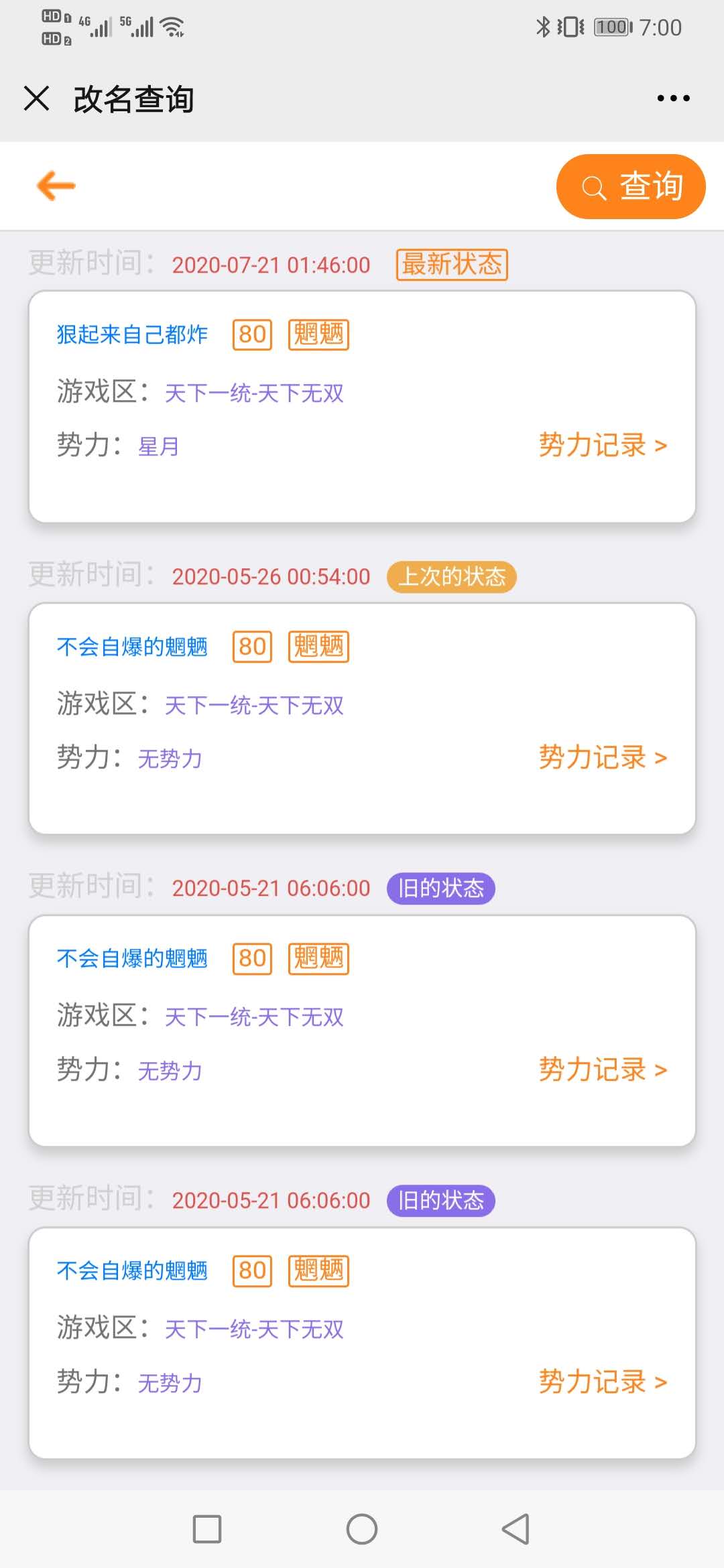
Task: Tap the orange 查询 search button
Action: (x=630, y=186)
